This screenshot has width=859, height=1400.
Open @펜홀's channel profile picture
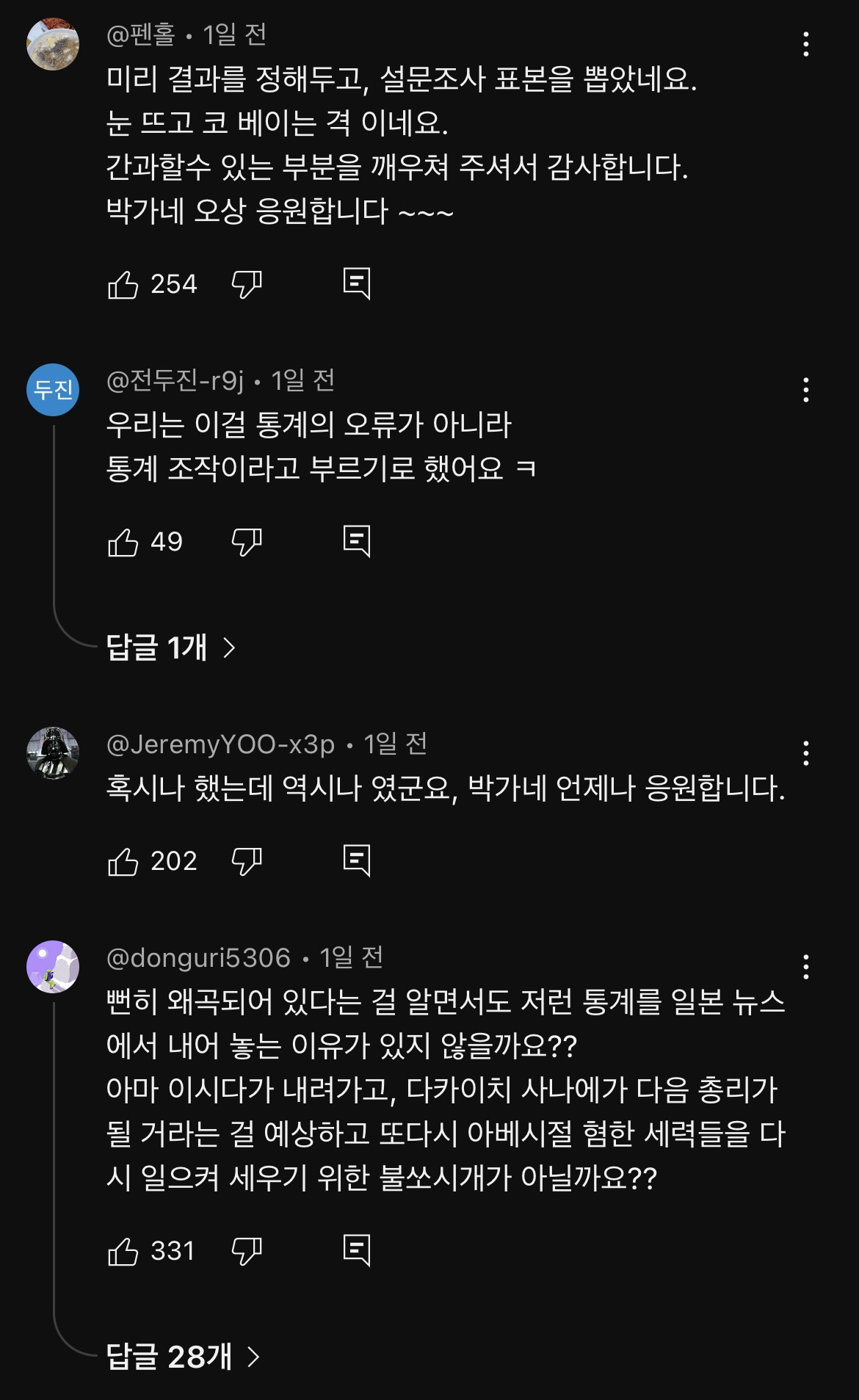point(52,44)
